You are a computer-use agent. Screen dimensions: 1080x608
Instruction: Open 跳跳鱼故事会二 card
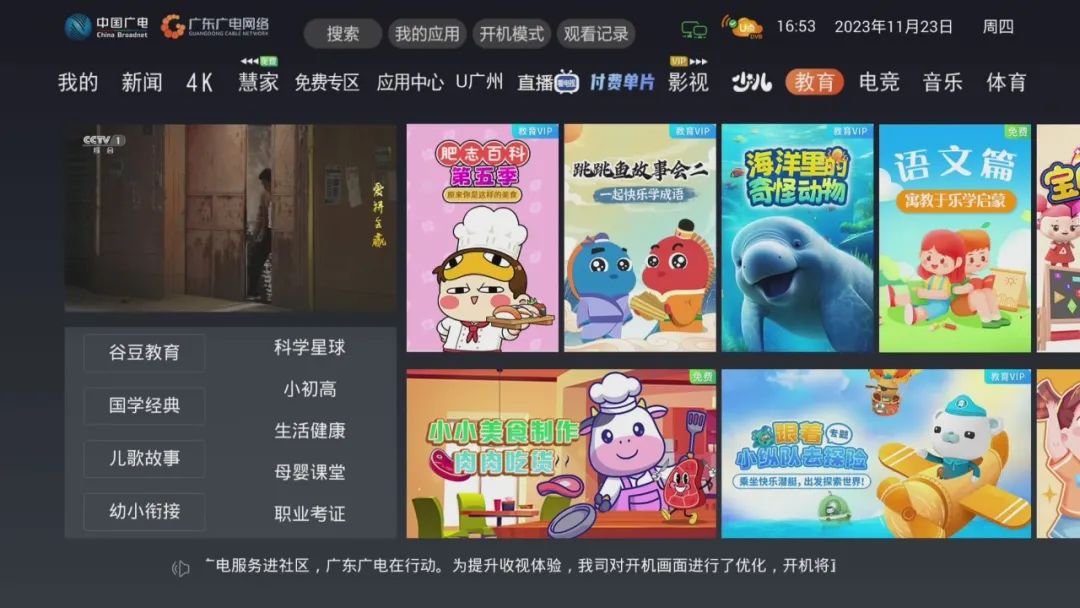tap(640, 238)
